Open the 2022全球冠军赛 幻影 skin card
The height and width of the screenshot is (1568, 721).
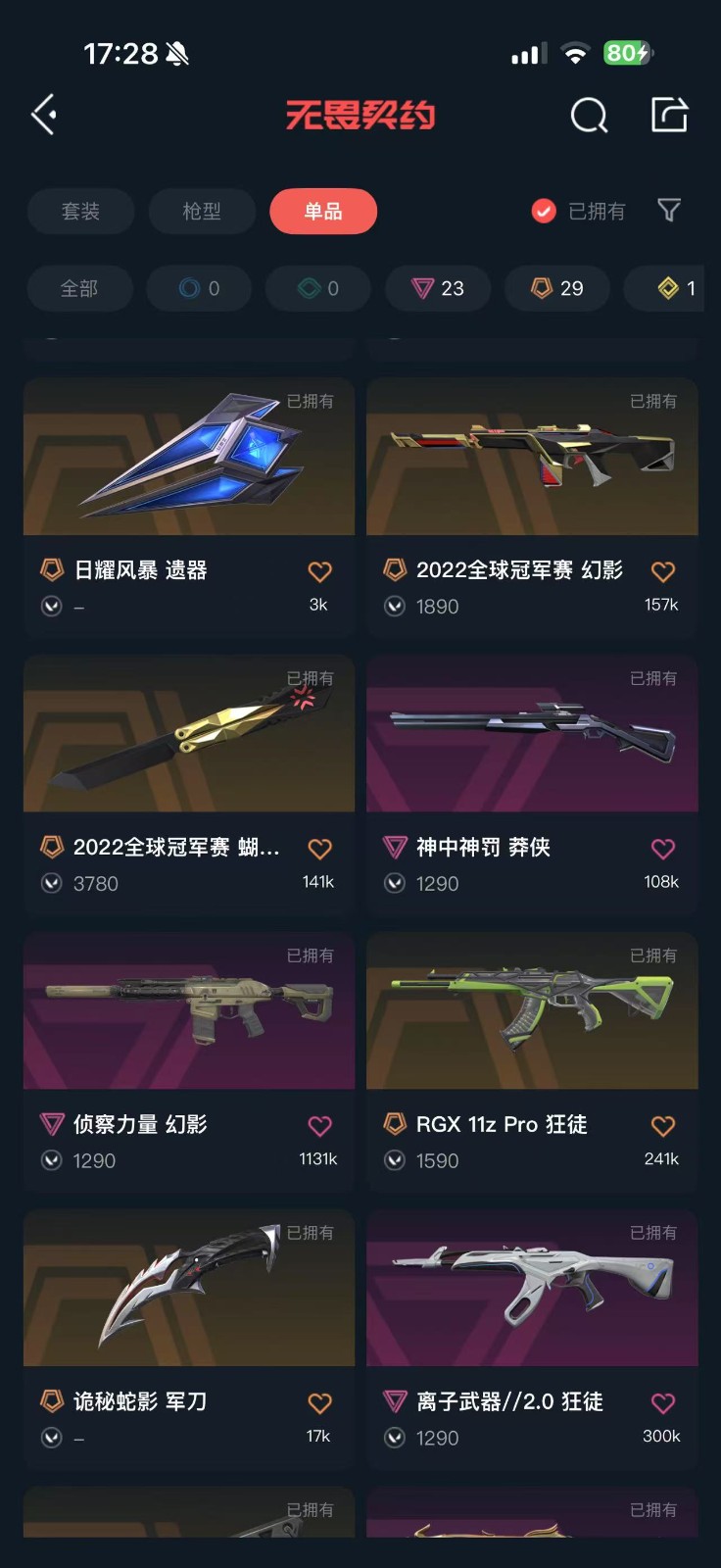[x=532, y=490]
